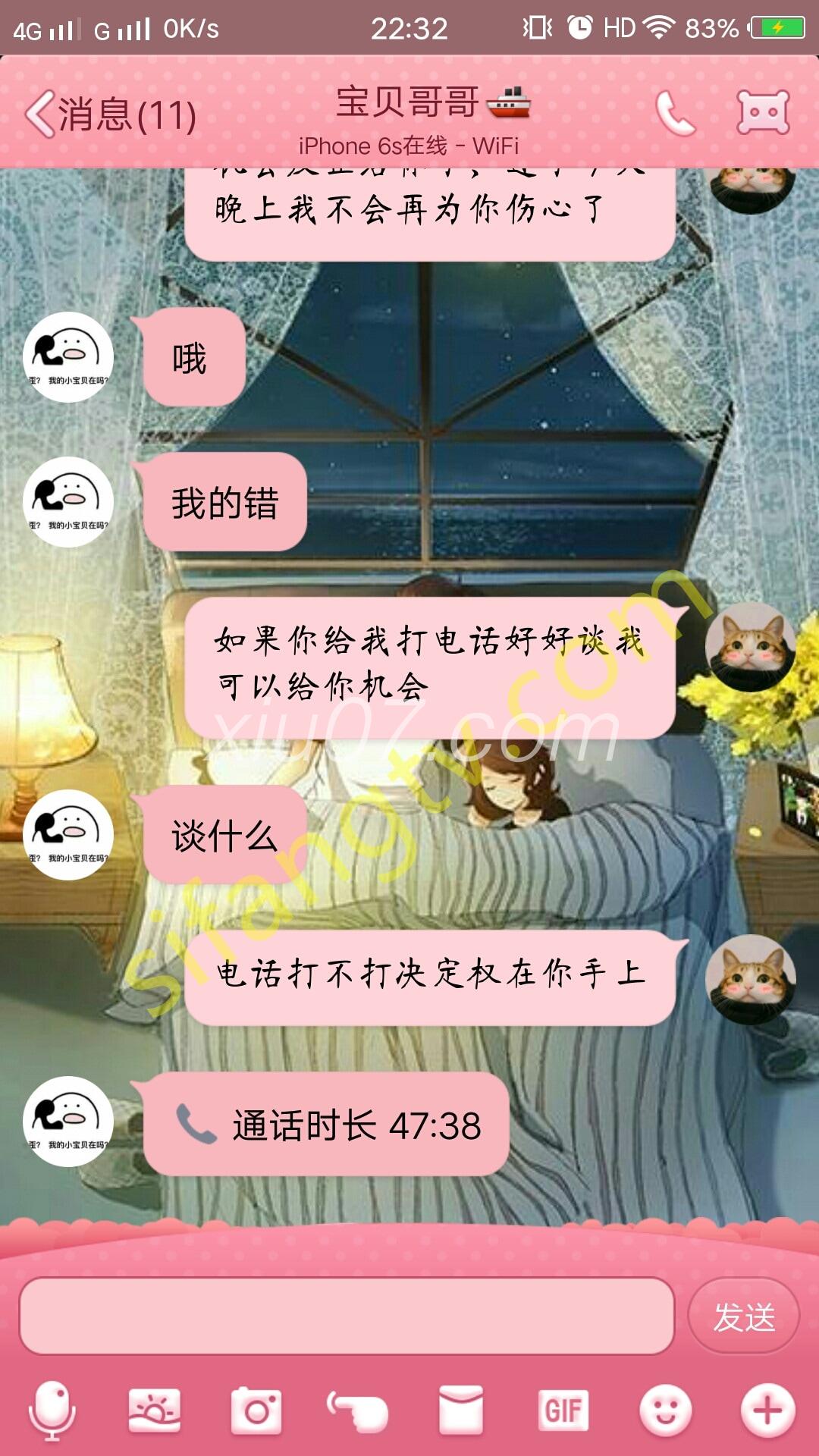Open the chat settings icon in the header

click(x=763, y=113)
